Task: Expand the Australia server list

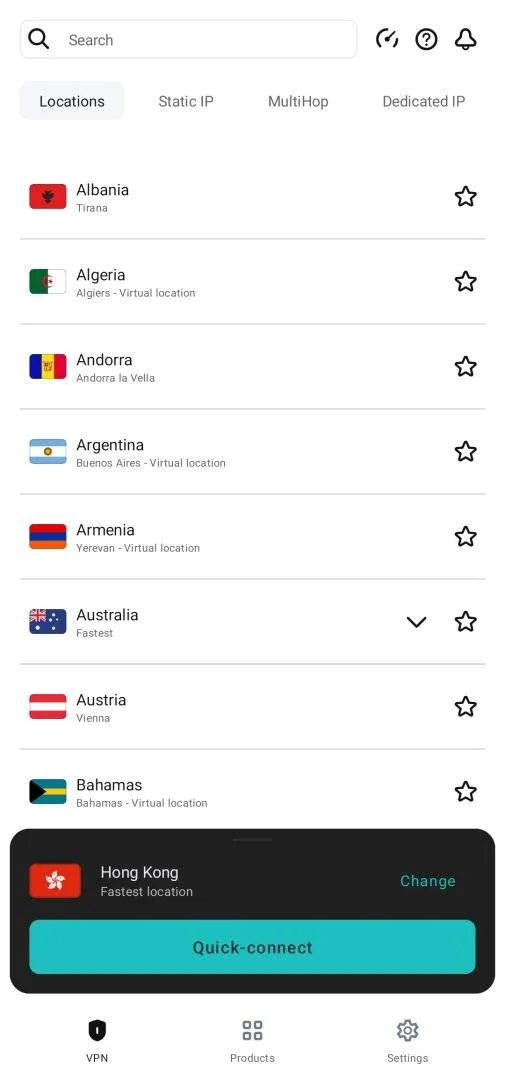Action: coord(416,622)
